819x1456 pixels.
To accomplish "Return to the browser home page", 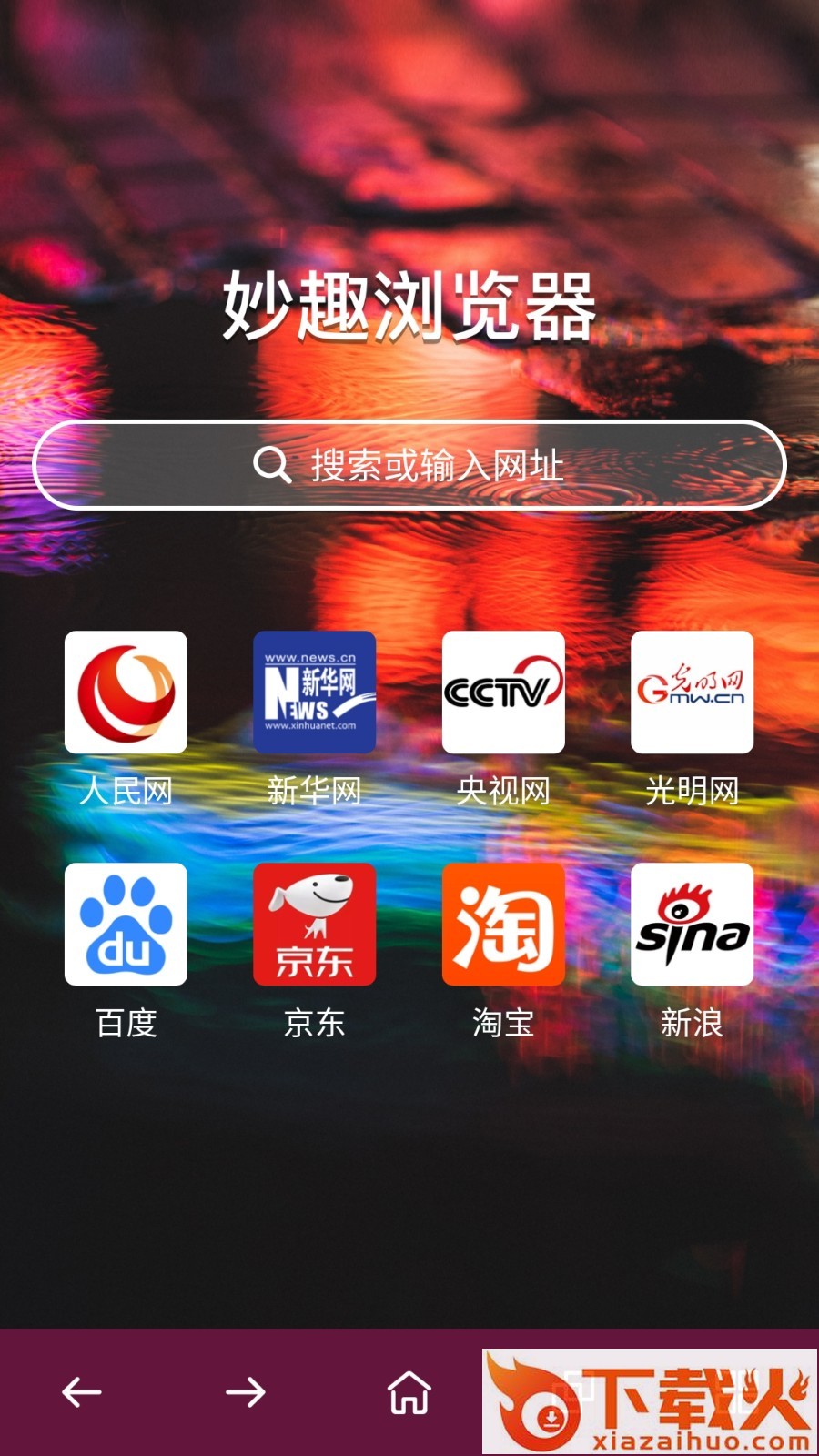I will [409, 1391].
